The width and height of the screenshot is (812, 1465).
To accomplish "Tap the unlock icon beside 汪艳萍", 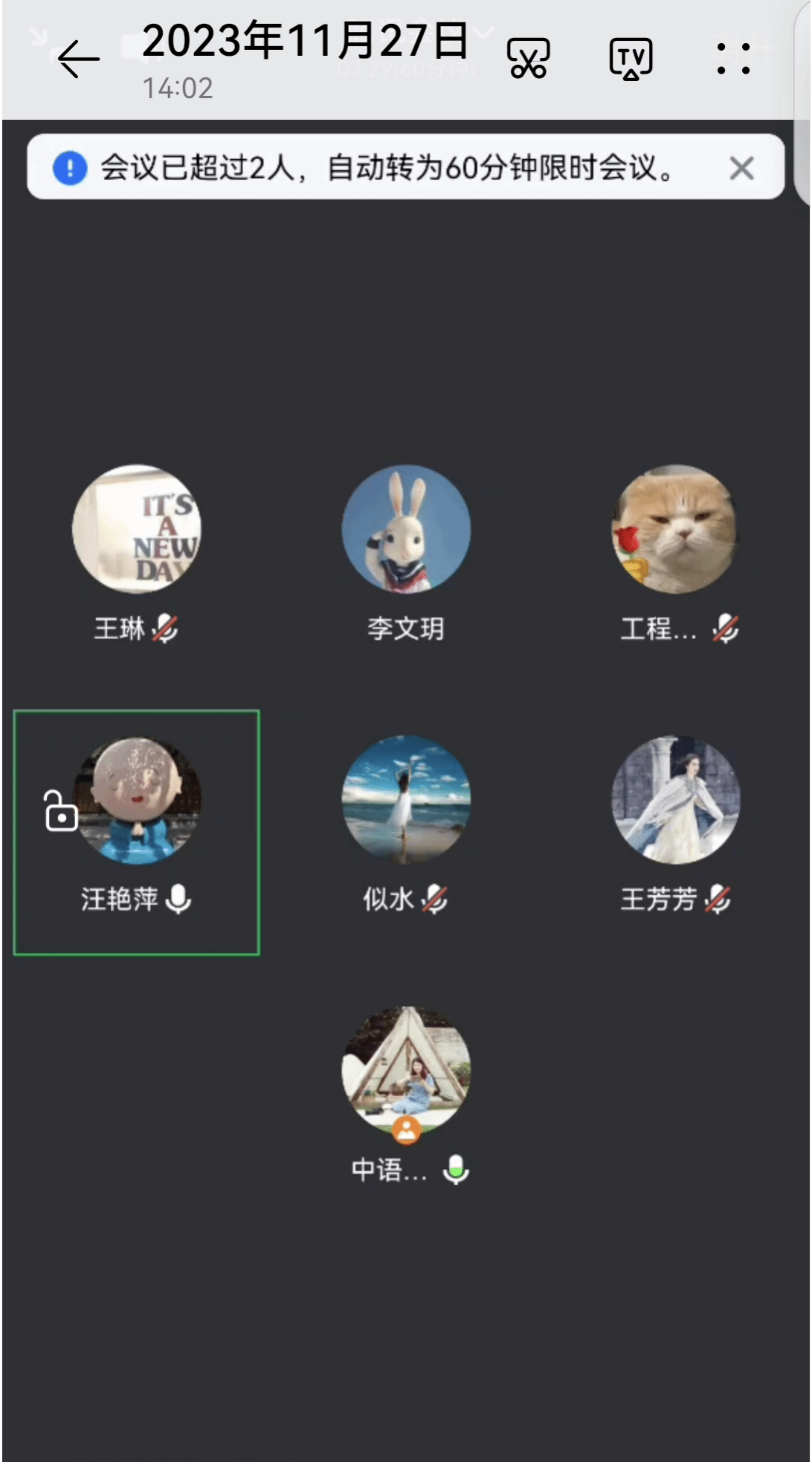I will point(61,812).
